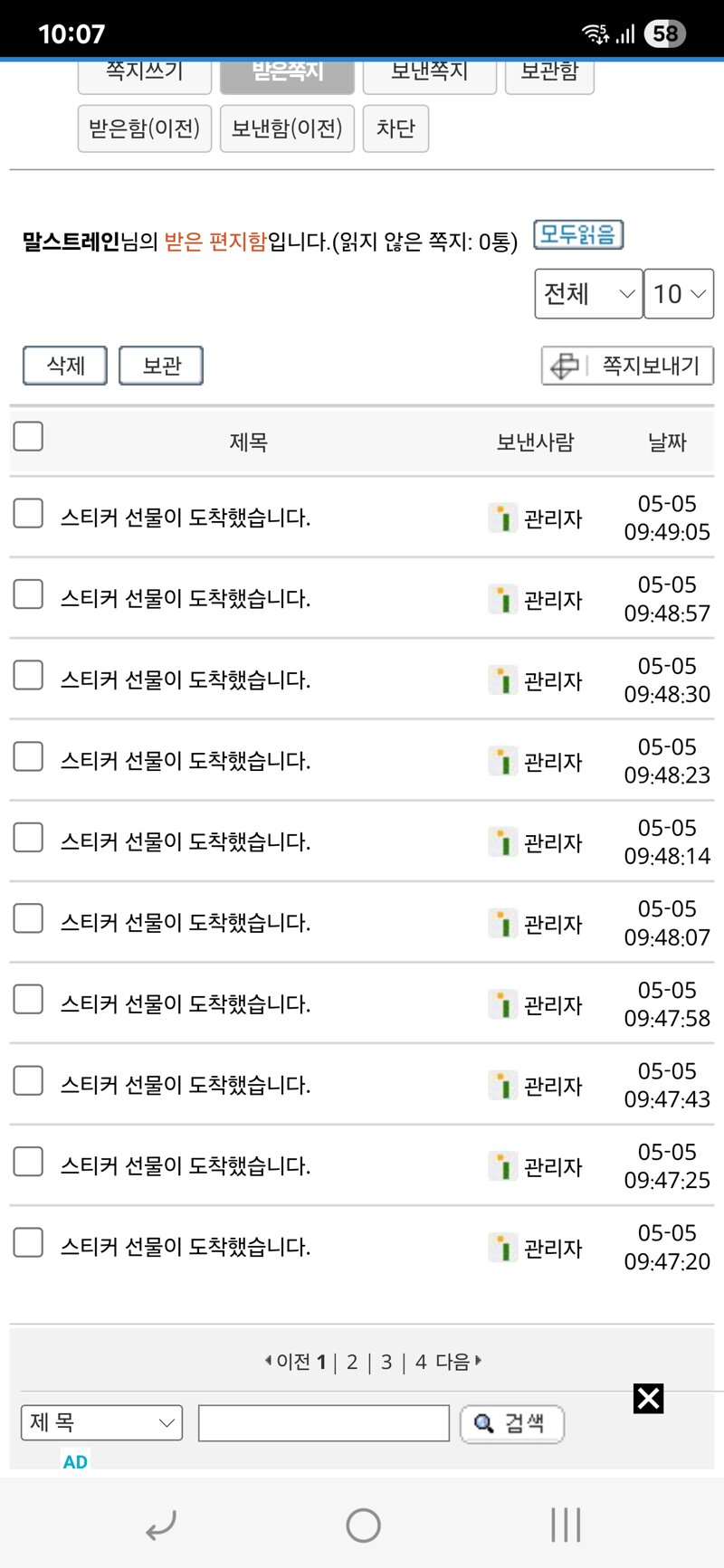Screen dimensions: 724x1568
Task: Switch to 보낸함(이전) tab
Action: coord(287,128)
